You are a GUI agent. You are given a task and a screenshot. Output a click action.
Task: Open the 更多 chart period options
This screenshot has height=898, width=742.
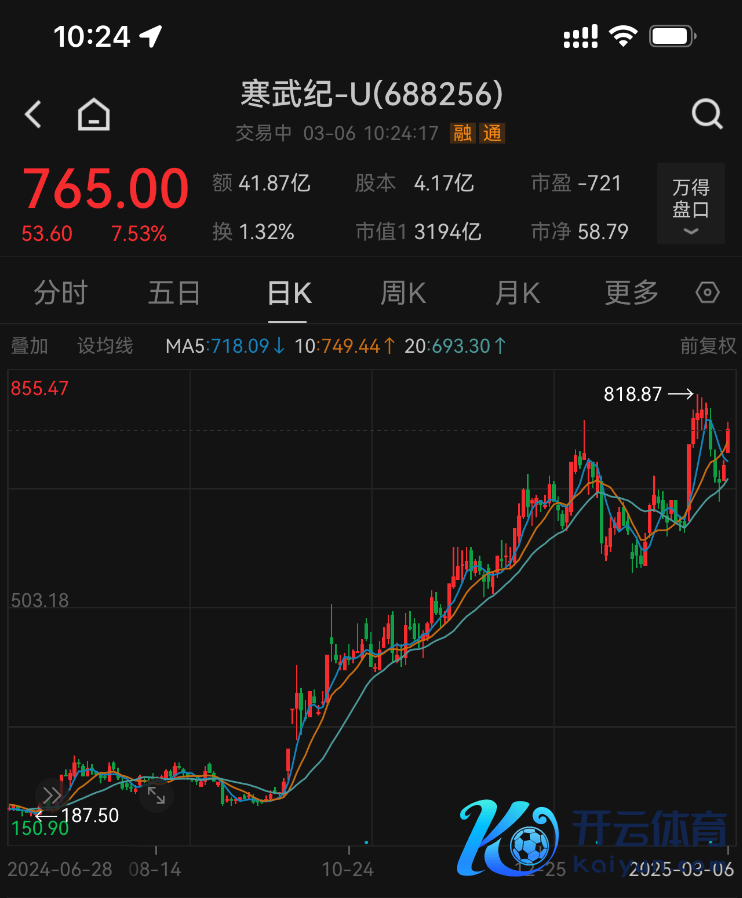point(631,293)
